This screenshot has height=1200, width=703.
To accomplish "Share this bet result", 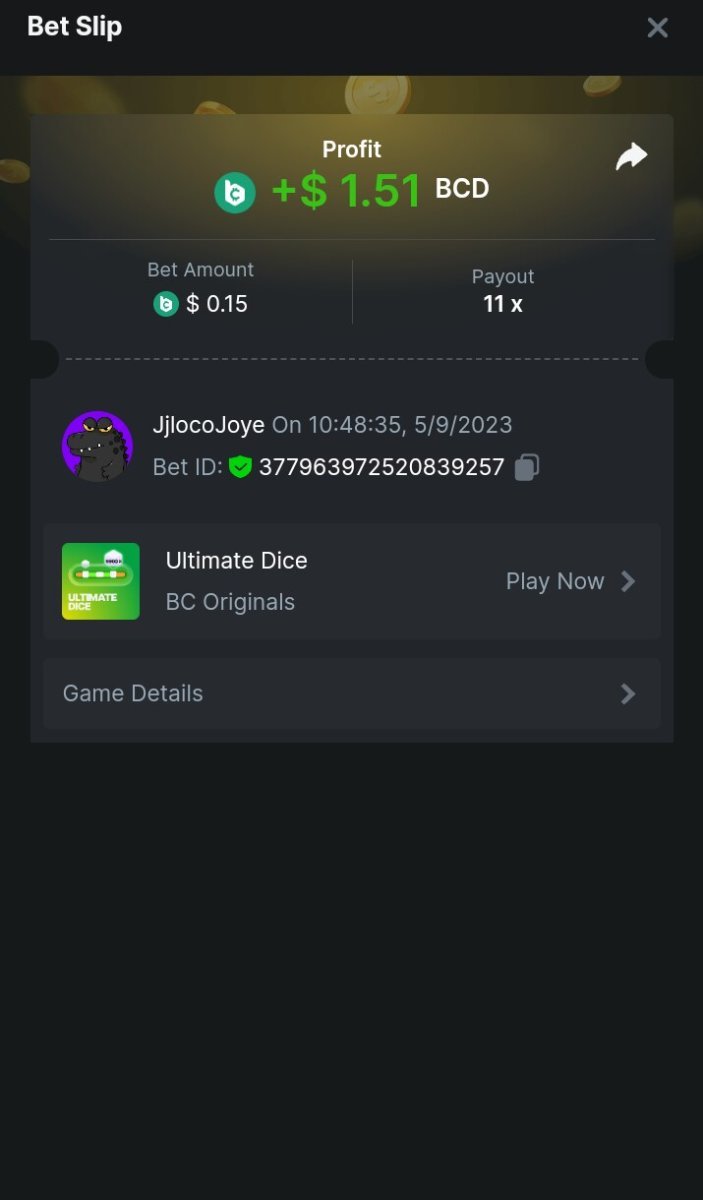I will [x=631, y=157].
